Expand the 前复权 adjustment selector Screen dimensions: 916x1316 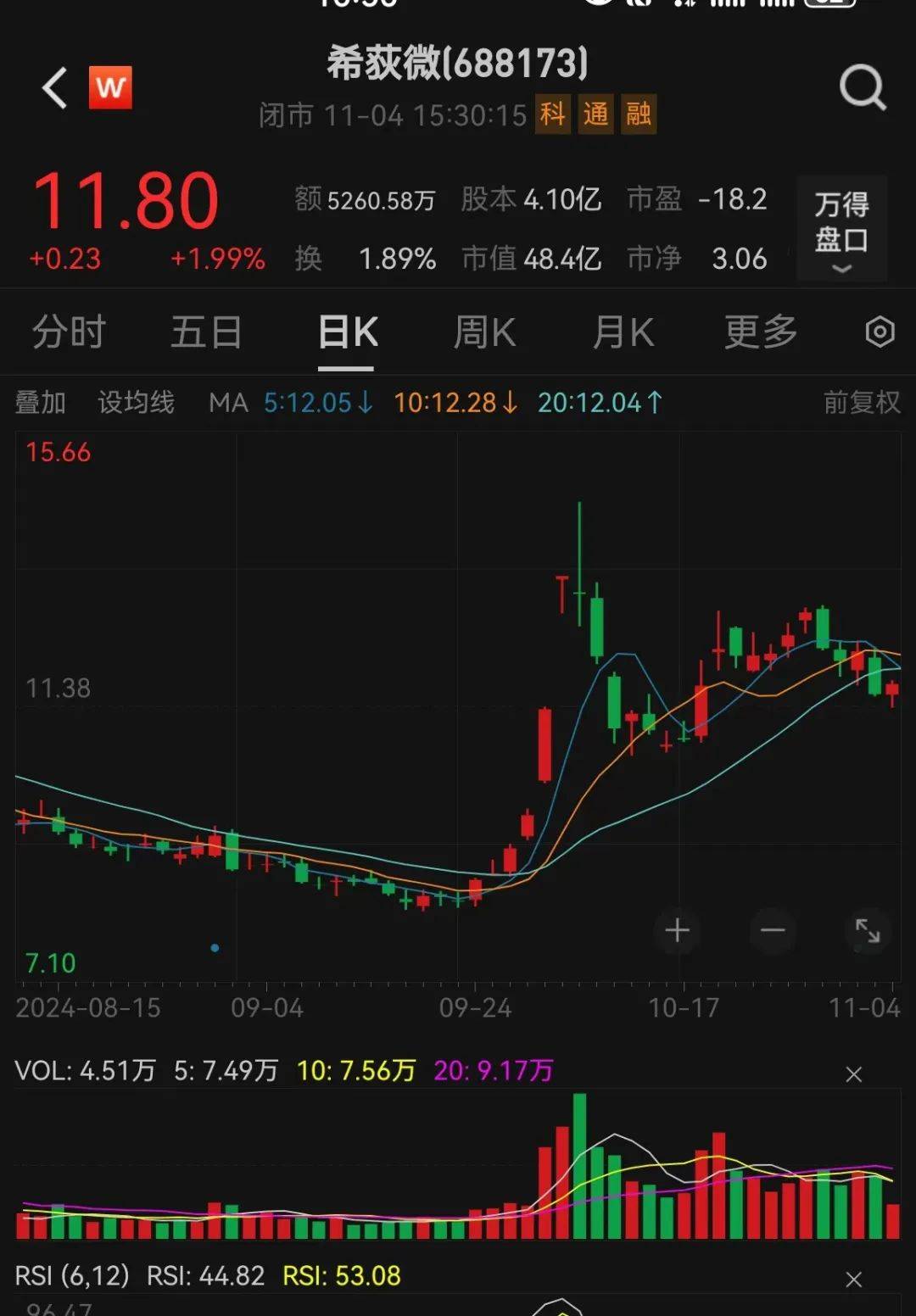pos(863,403)
